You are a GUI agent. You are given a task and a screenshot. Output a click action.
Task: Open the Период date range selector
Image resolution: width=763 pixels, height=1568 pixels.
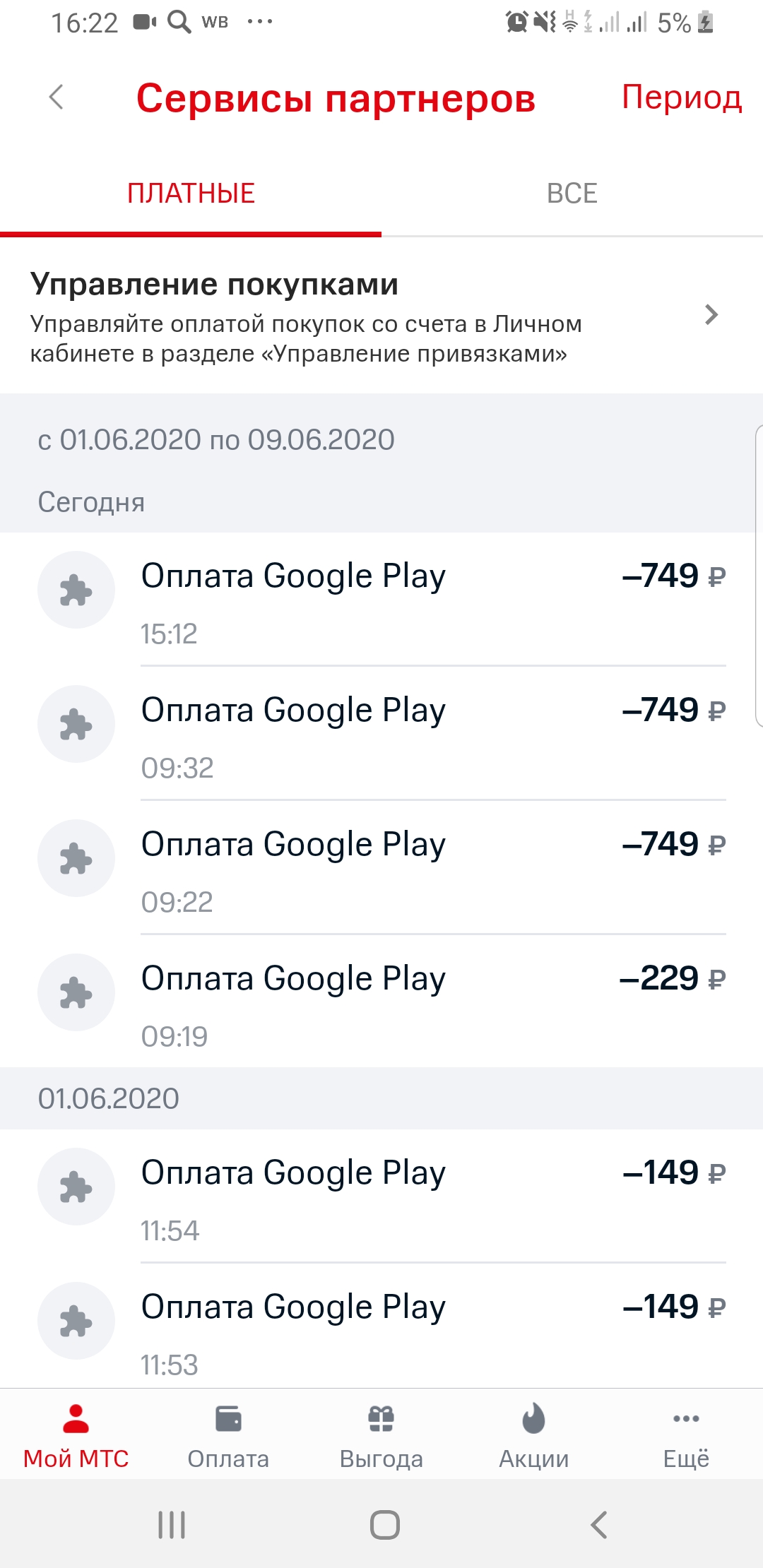click(681, 97)
